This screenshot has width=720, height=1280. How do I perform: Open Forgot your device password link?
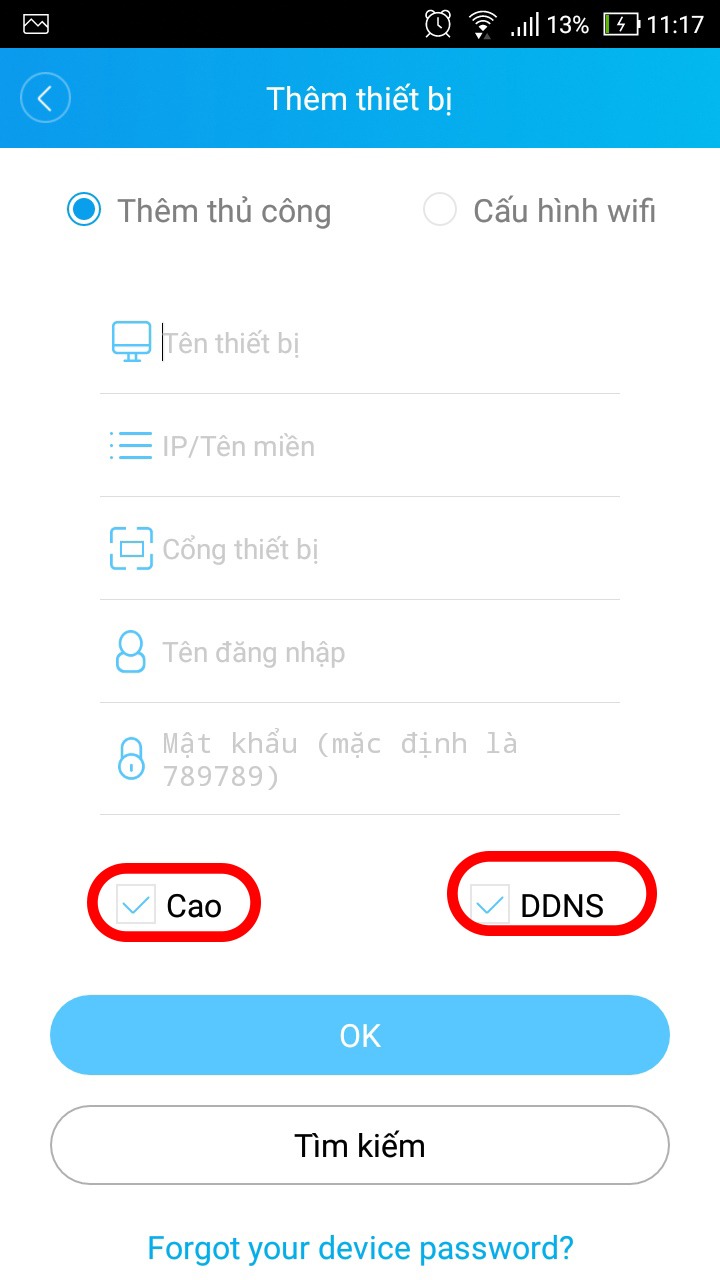360,1248
